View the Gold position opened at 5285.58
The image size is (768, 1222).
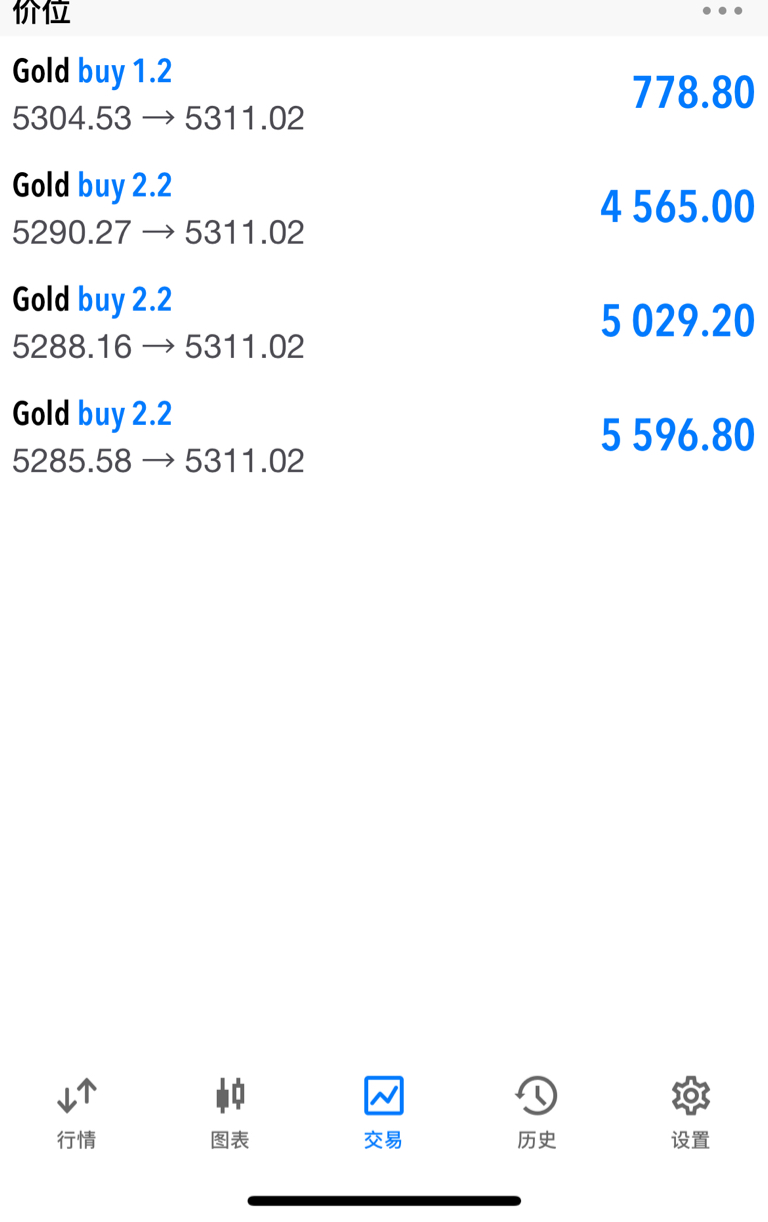[x=384, y=436]
